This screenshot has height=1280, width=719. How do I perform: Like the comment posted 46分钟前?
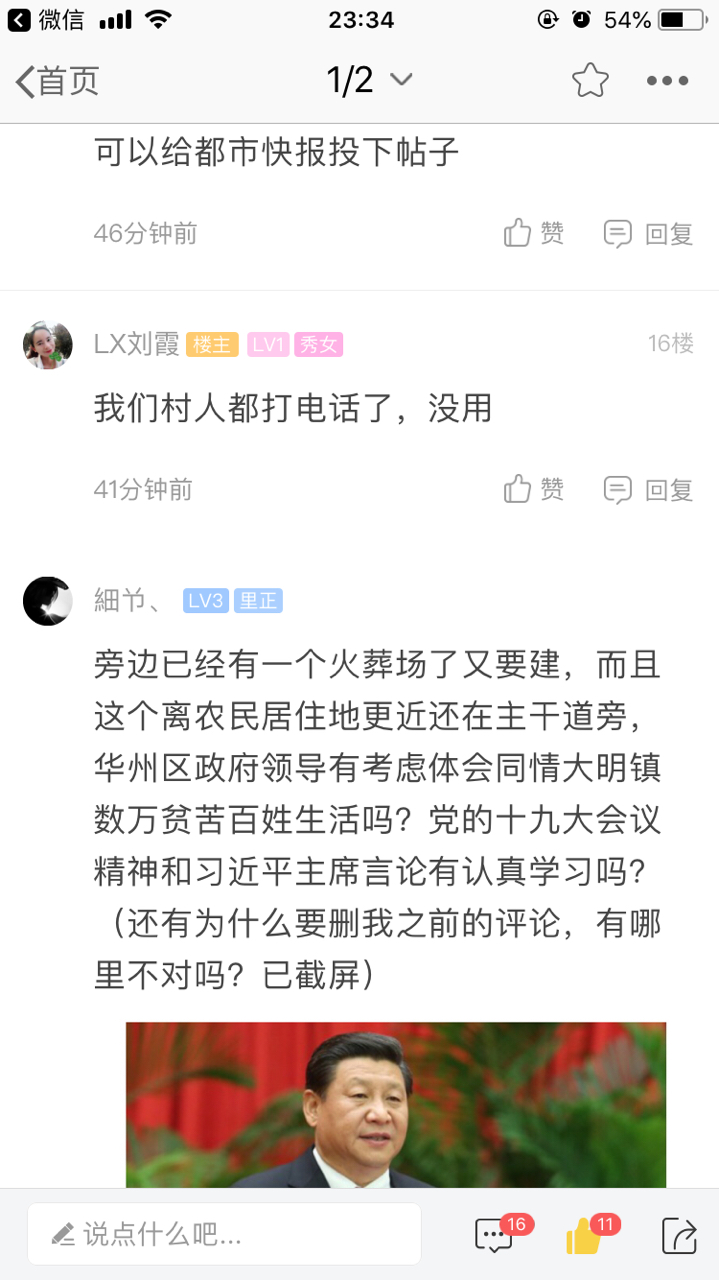pos(533,234)
